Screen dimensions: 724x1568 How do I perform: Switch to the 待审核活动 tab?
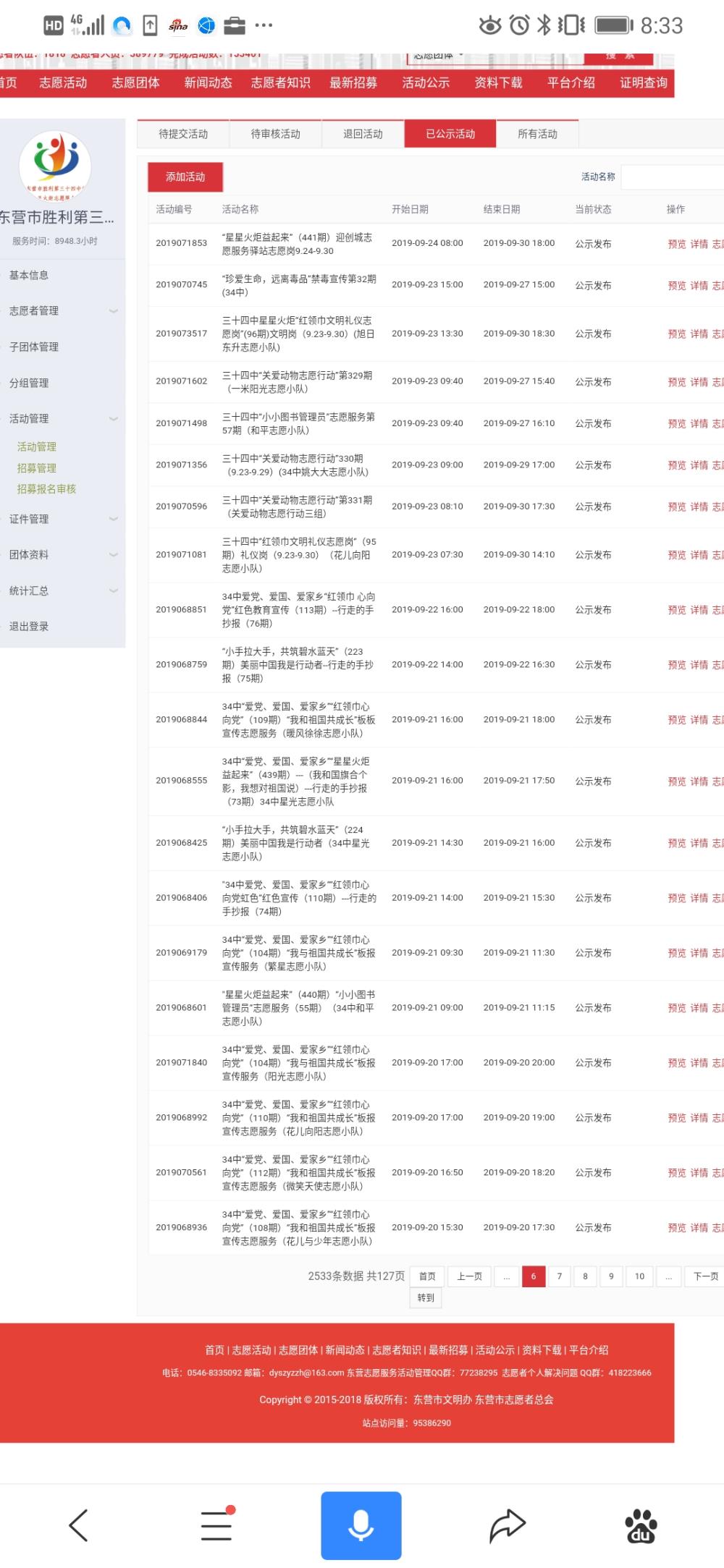click(x=275, y=134)
